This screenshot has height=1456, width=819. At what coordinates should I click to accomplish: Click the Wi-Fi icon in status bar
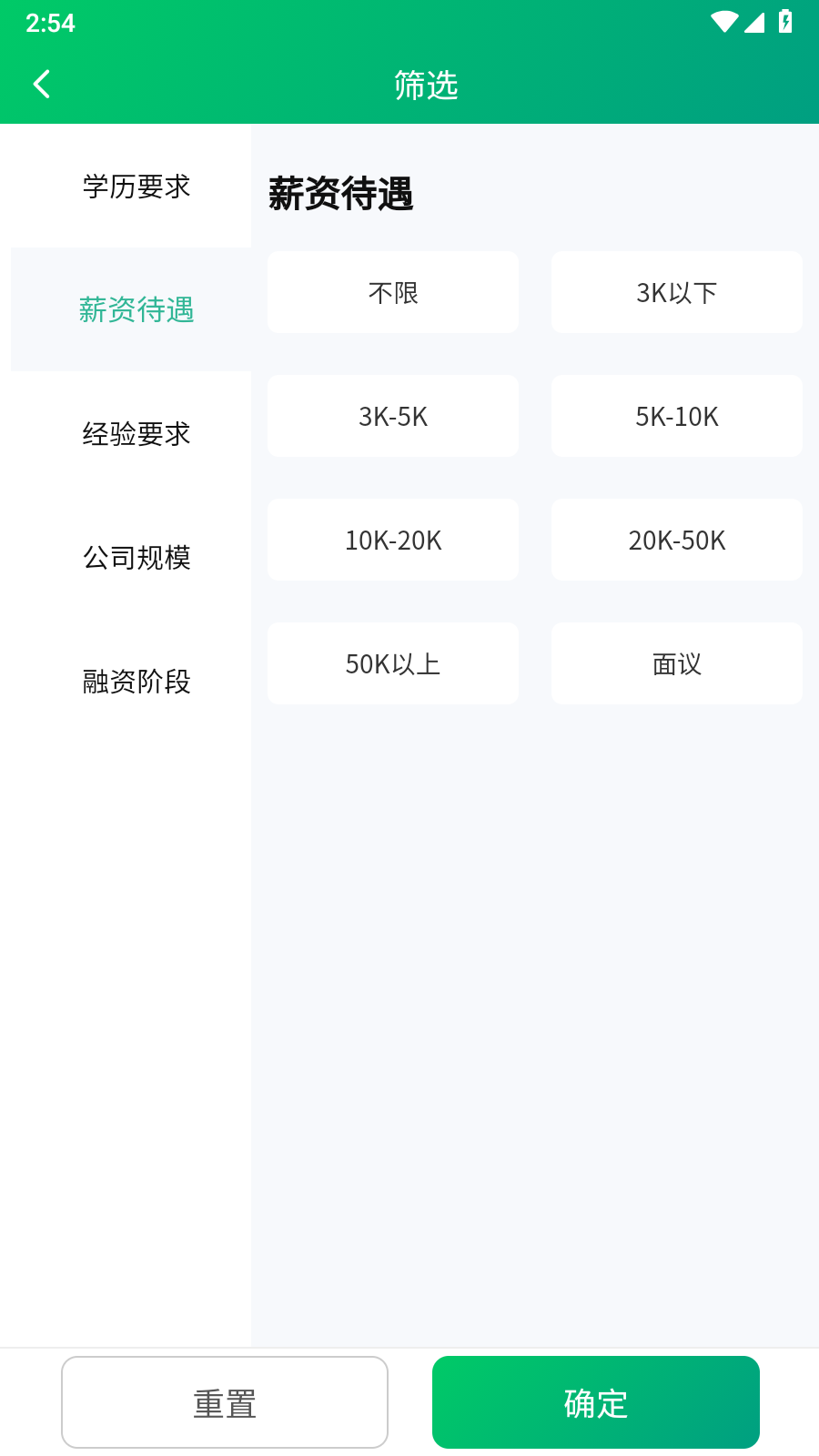[x=723, y=23]
